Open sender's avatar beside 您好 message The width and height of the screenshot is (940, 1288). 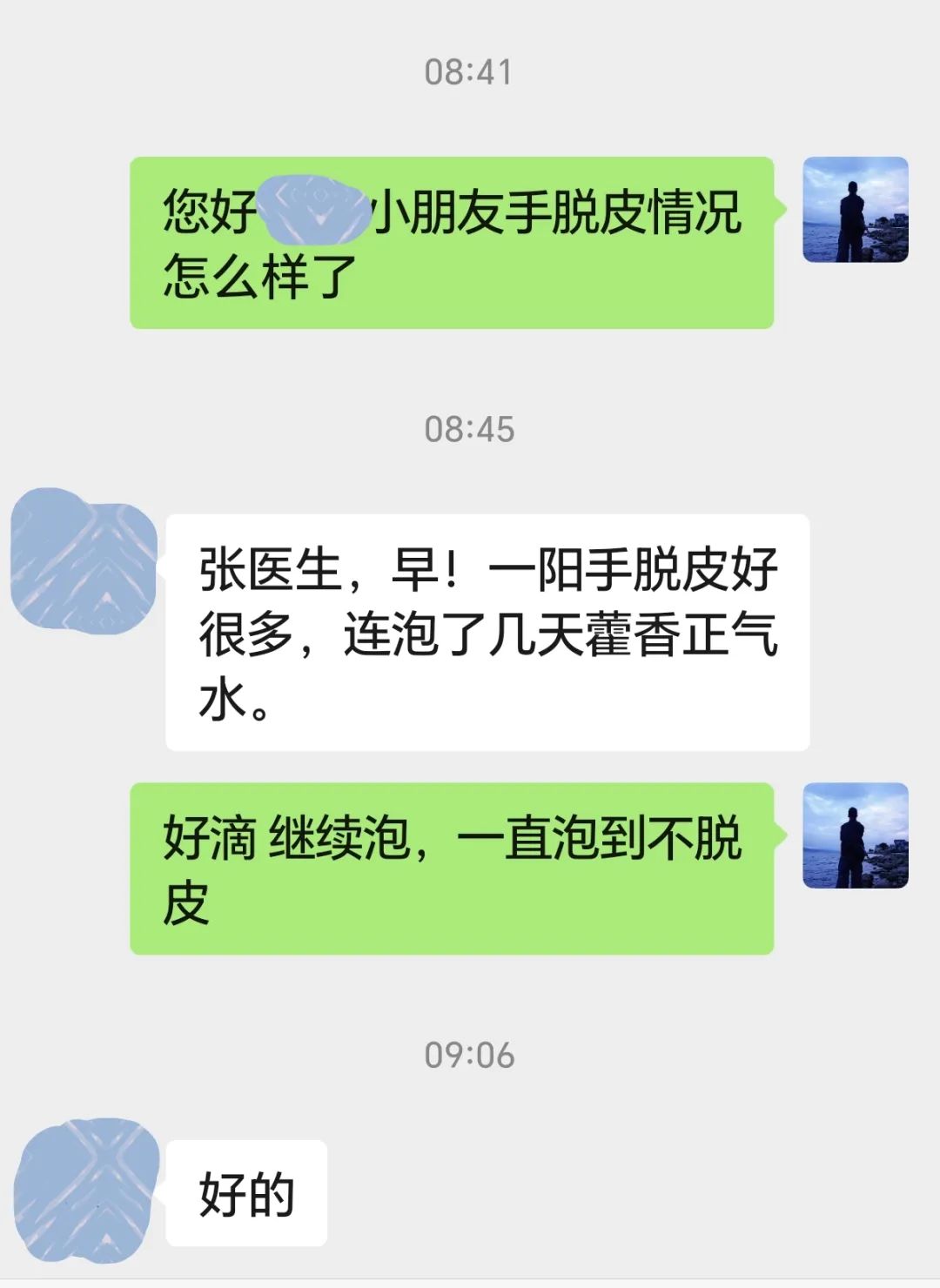click(855, 210)
